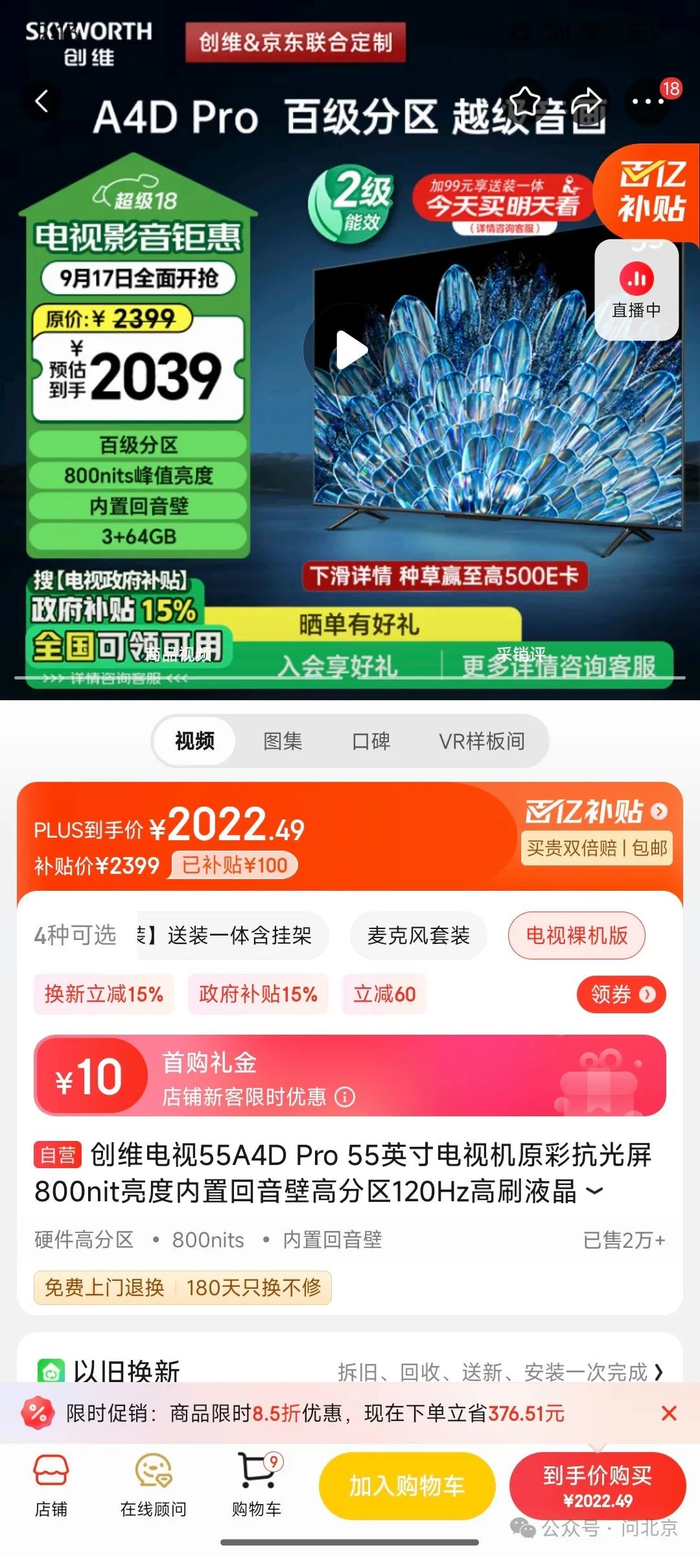The width and height of the screenshot is (700, 1556).
Task: Open the three-dot overflow menu
Action: click(x=648, y=101)
